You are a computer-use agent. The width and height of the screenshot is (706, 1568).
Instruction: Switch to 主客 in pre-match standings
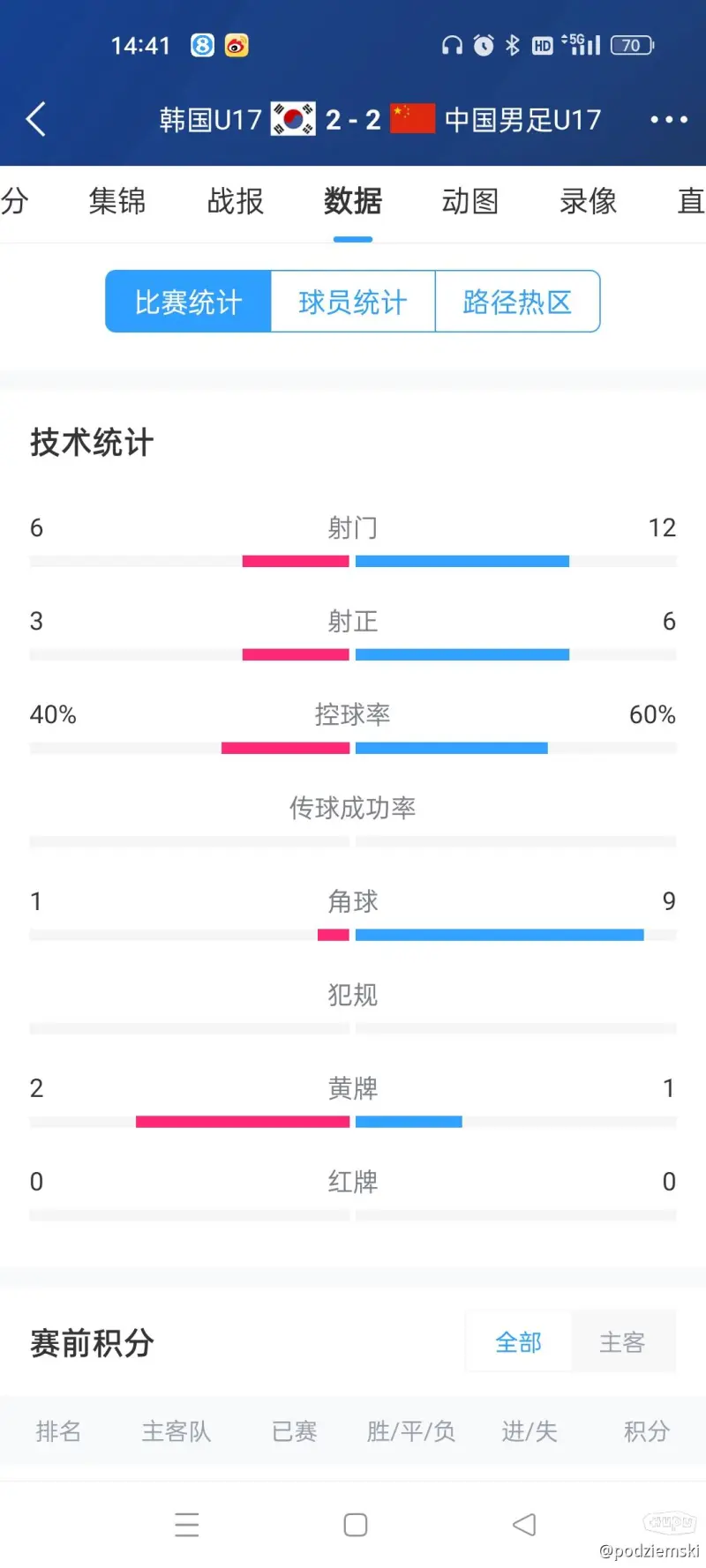623,1342
